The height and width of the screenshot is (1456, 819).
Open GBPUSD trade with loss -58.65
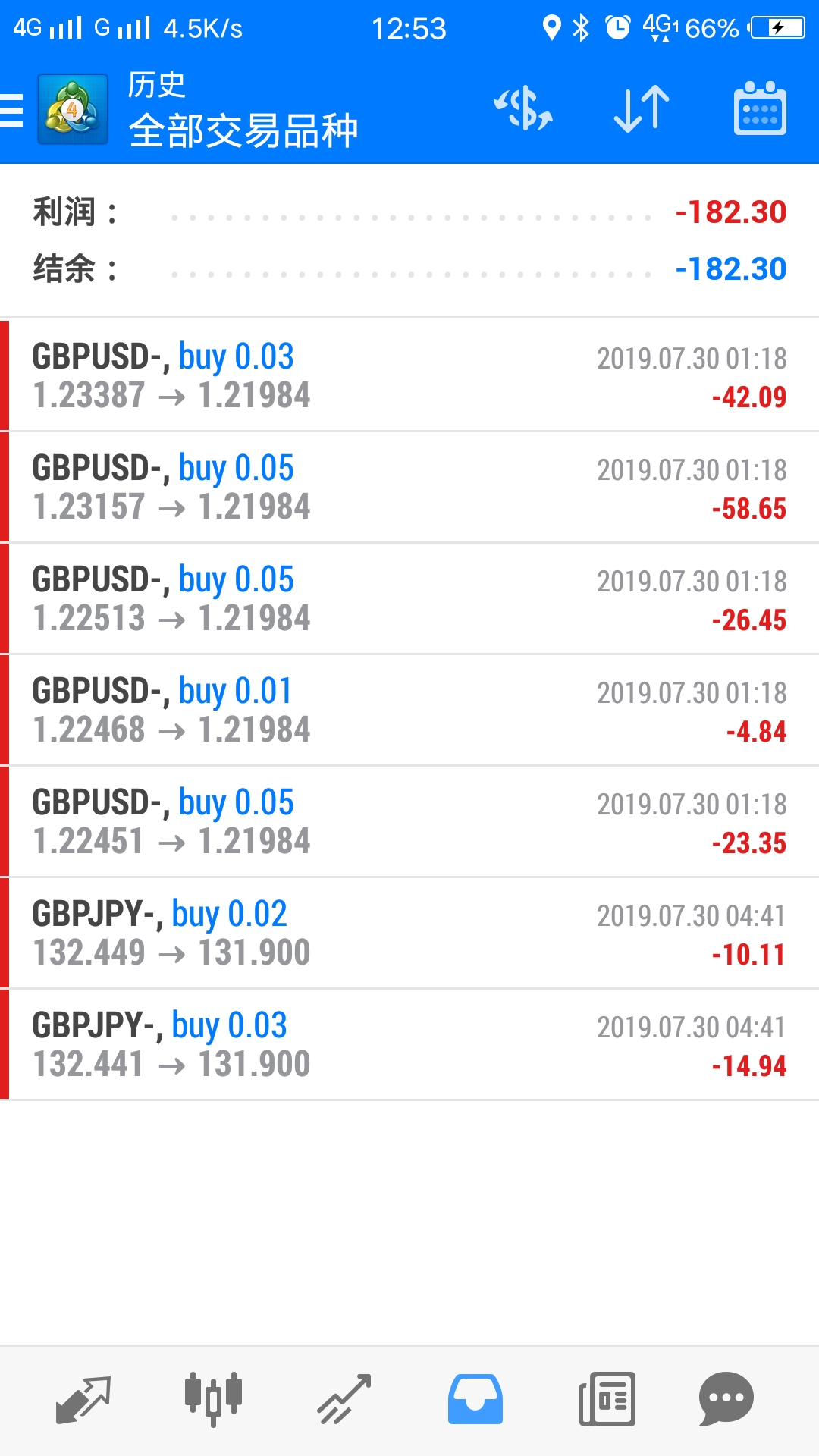pyautogui.click(x=409, y=488)
